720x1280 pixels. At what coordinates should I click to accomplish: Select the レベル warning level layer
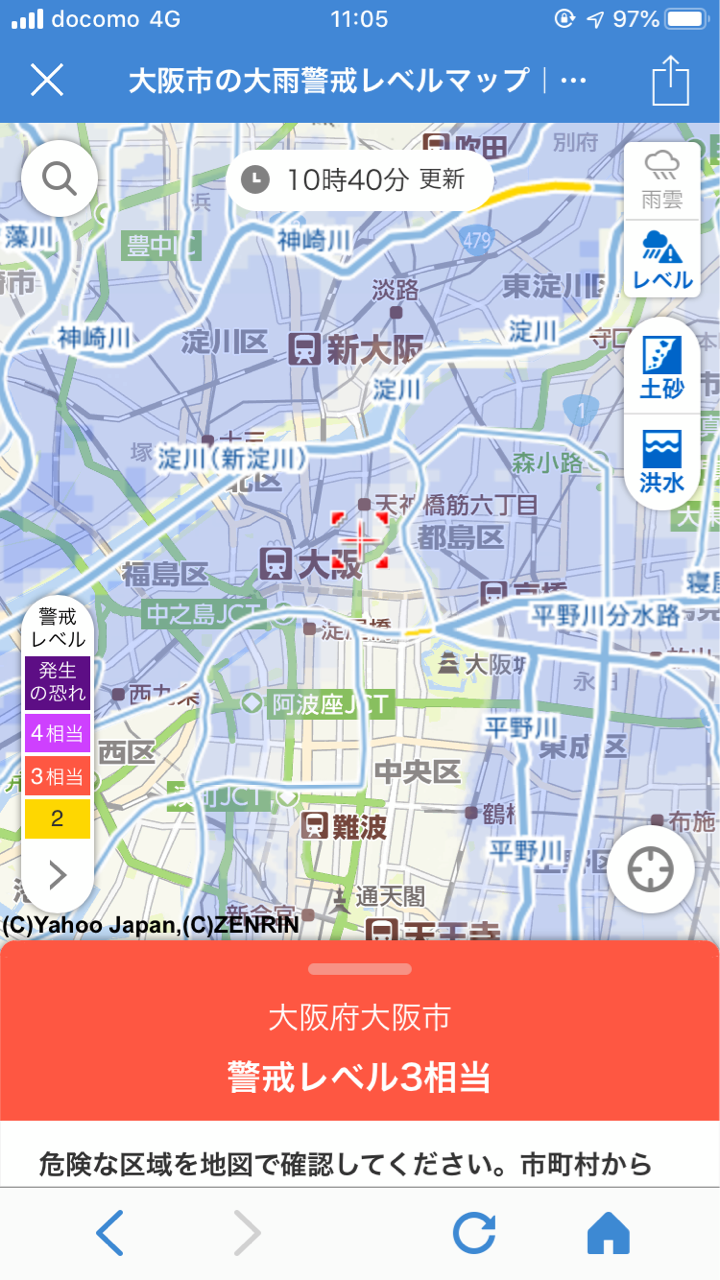click(661, 258)
